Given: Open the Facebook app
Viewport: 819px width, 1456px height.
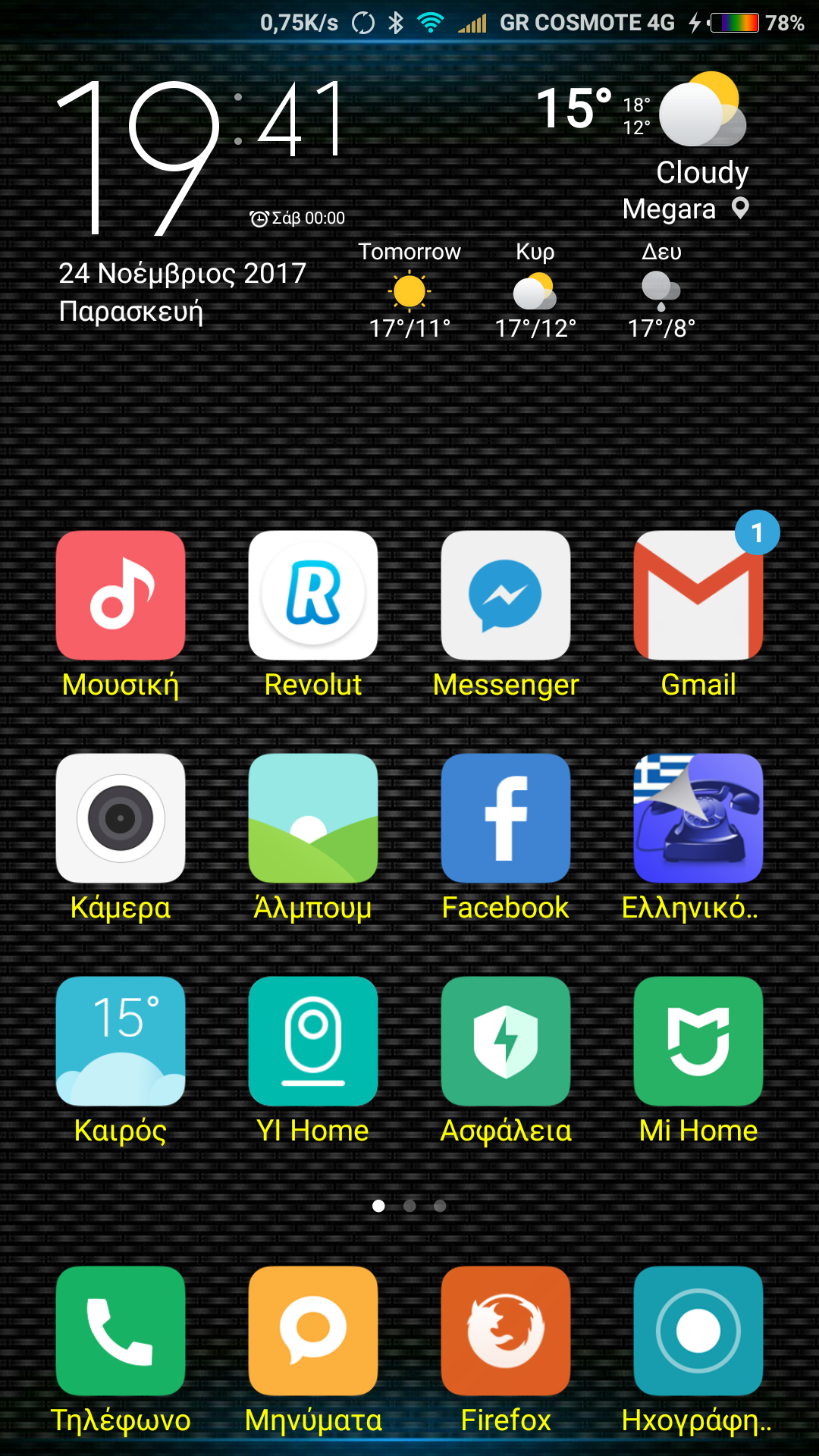Looking at the screenshot, I should pos(506,818).
